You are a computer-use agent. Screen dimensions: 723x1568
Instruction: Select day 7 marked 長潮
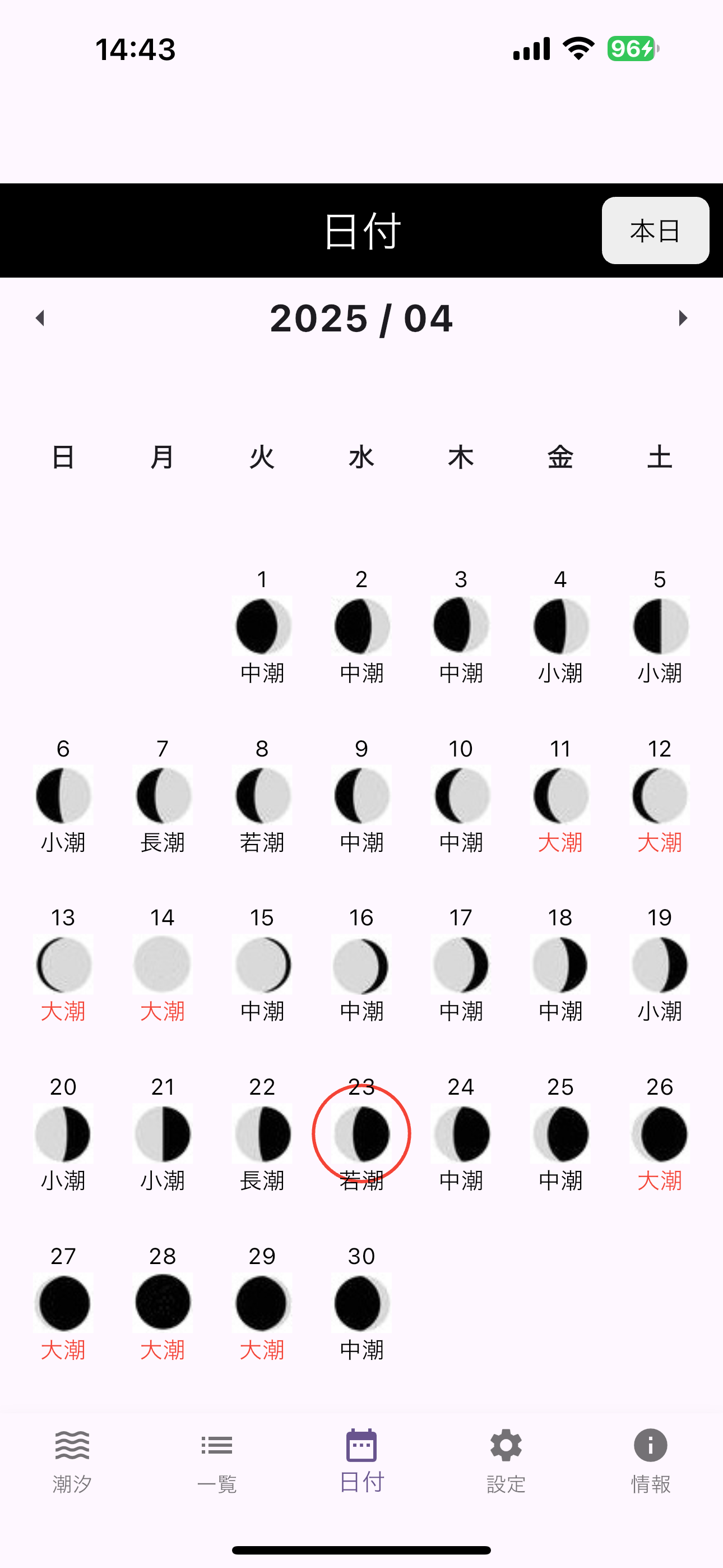[163, 796]
